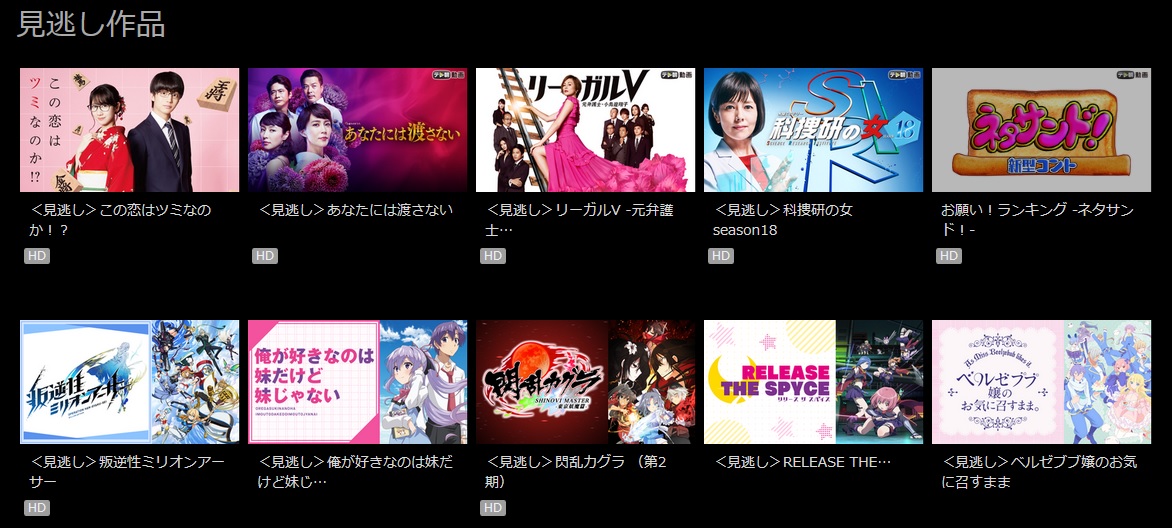Open 閃乱カグラ 第2期 thumbnail
This screenshot has height=528, width=1172.
[x=585, y=382]
